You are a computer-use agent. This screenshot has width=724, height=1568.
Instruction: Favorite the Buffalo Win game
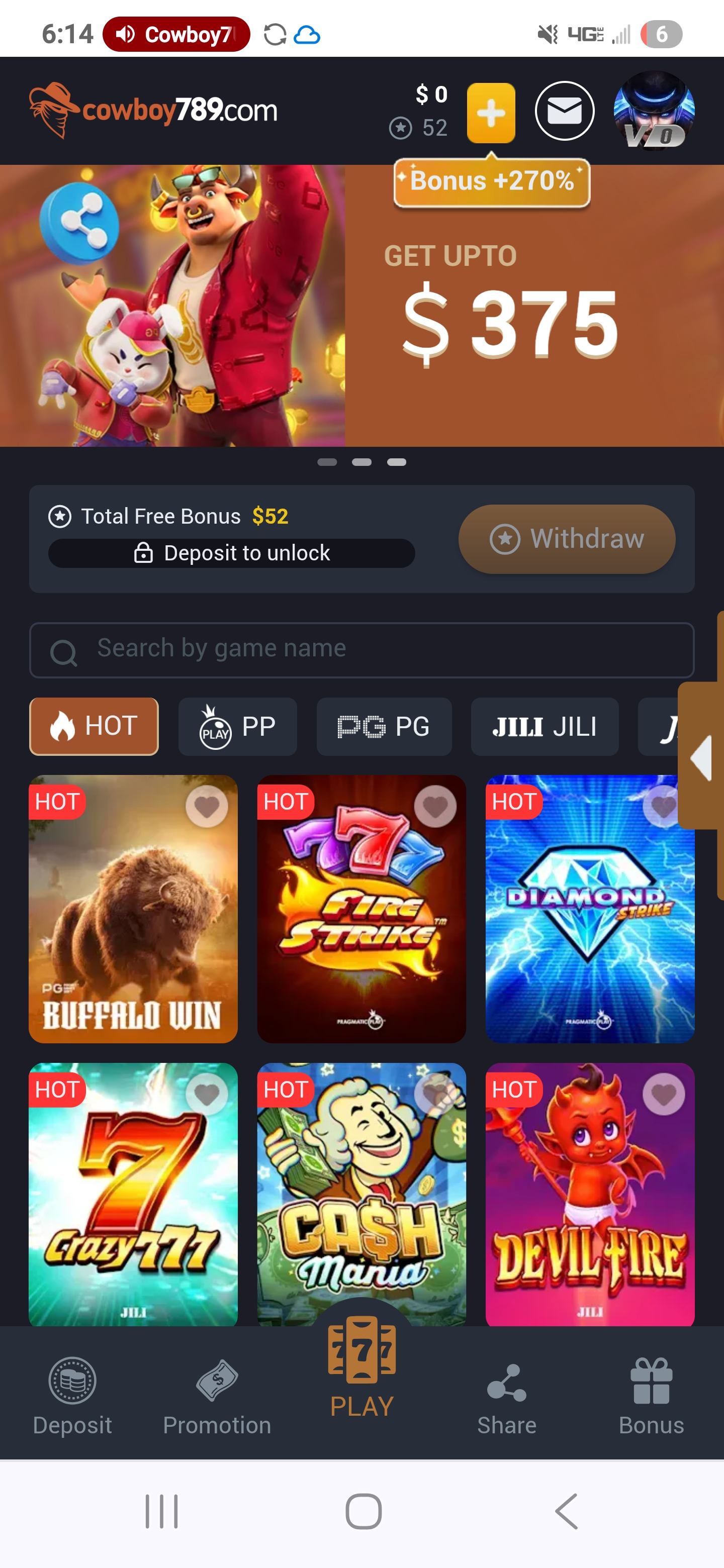[x=207, y=807]
